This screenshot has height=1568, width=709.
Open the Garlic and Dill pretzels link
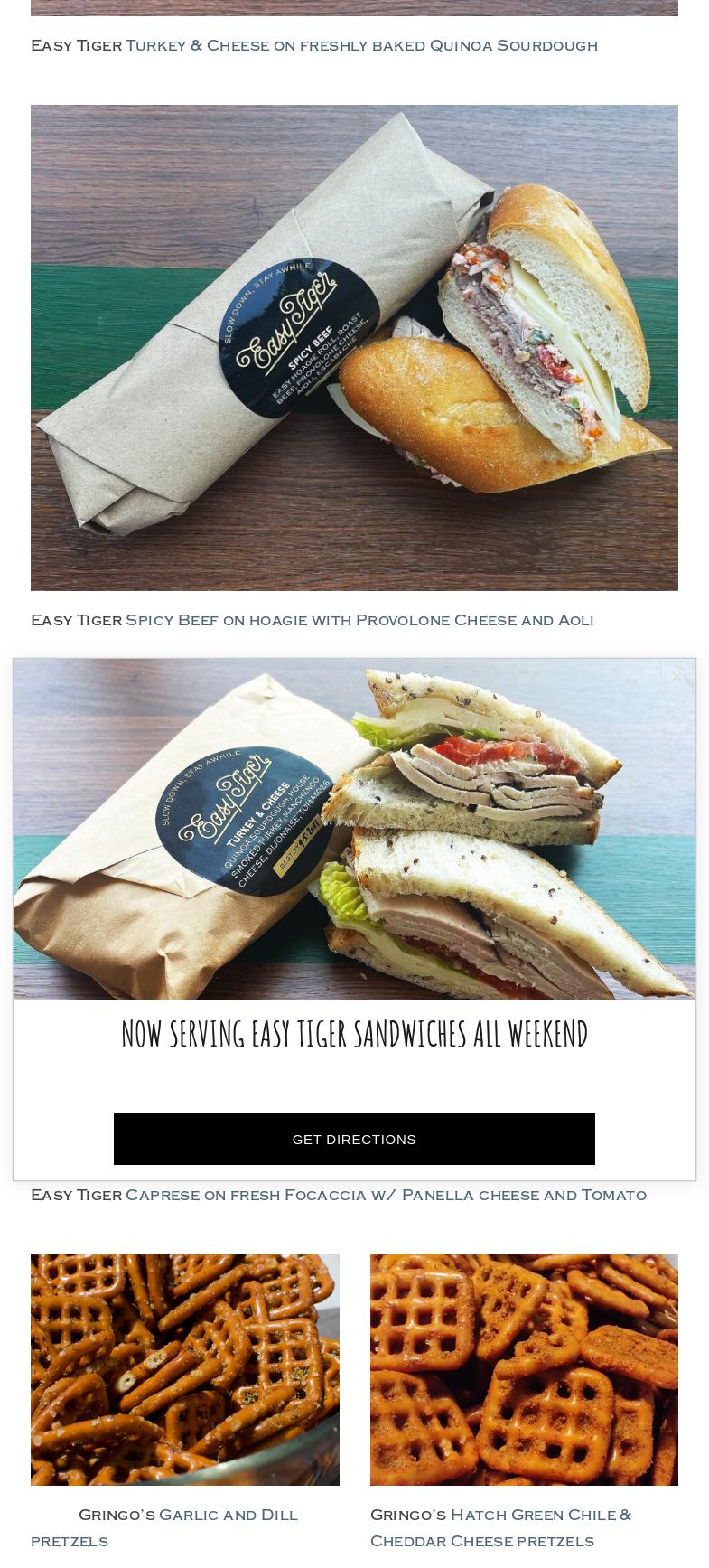(x=164, y=1527)
